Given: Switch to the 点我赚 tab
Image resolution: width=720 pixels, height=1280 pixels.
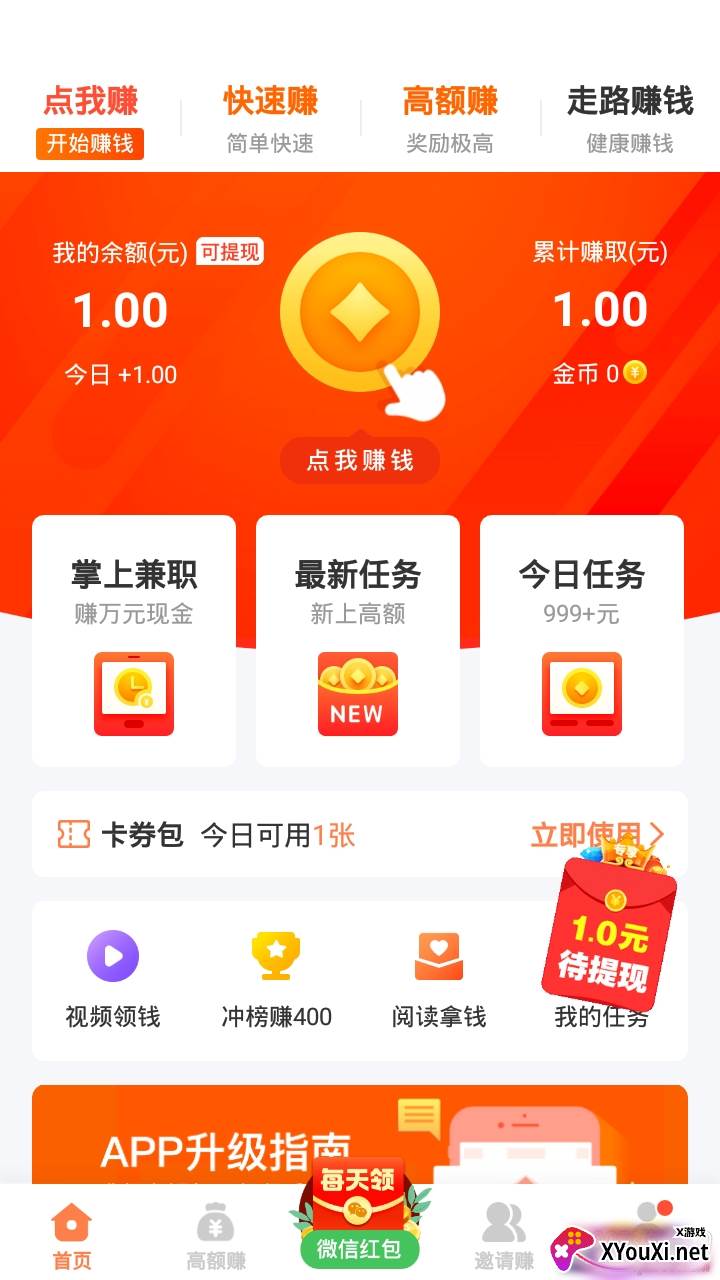Looking at the screenshot, I should (x=90, y=119).
